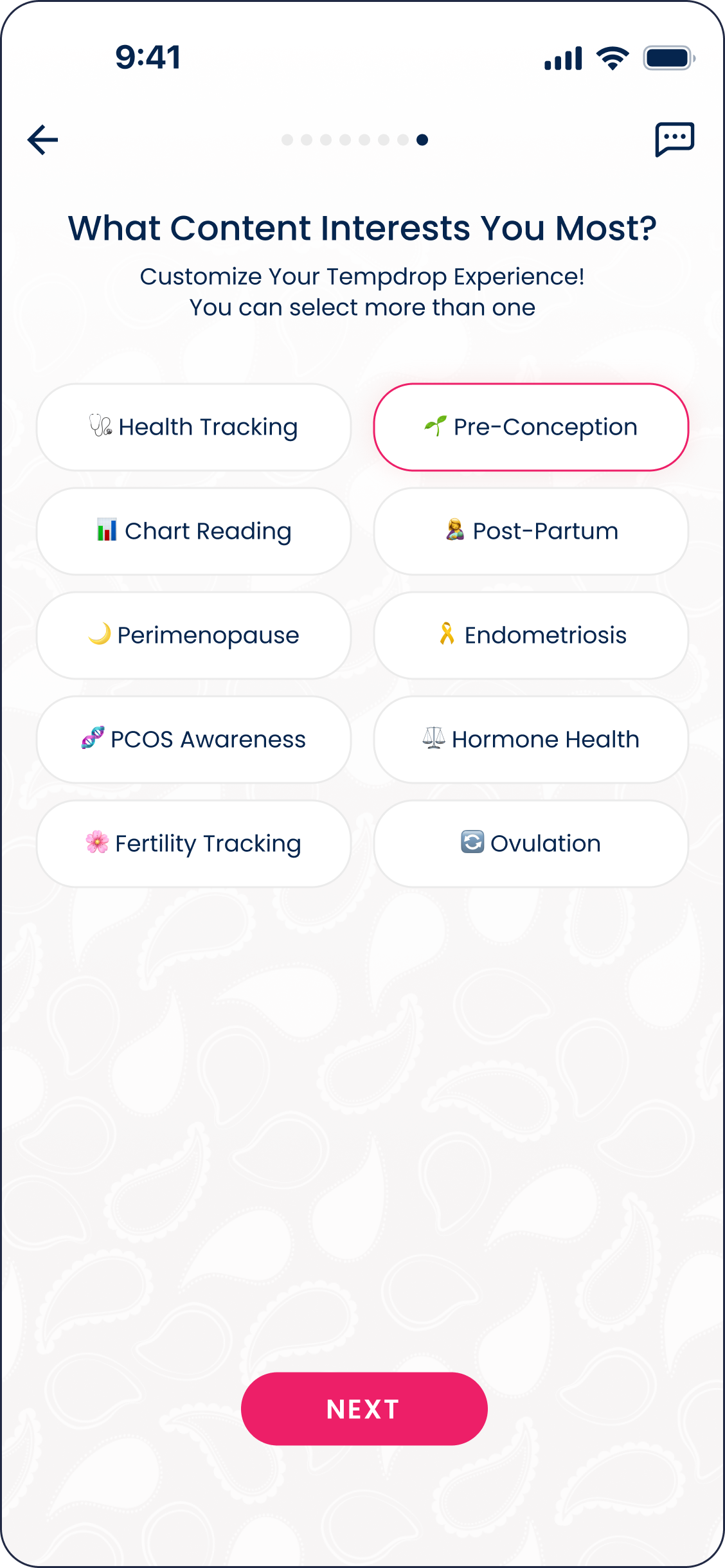Add PCOS Awareness to interests
Screen dimensions: 725x1568
pyautogui.click(x=194, y=739)
